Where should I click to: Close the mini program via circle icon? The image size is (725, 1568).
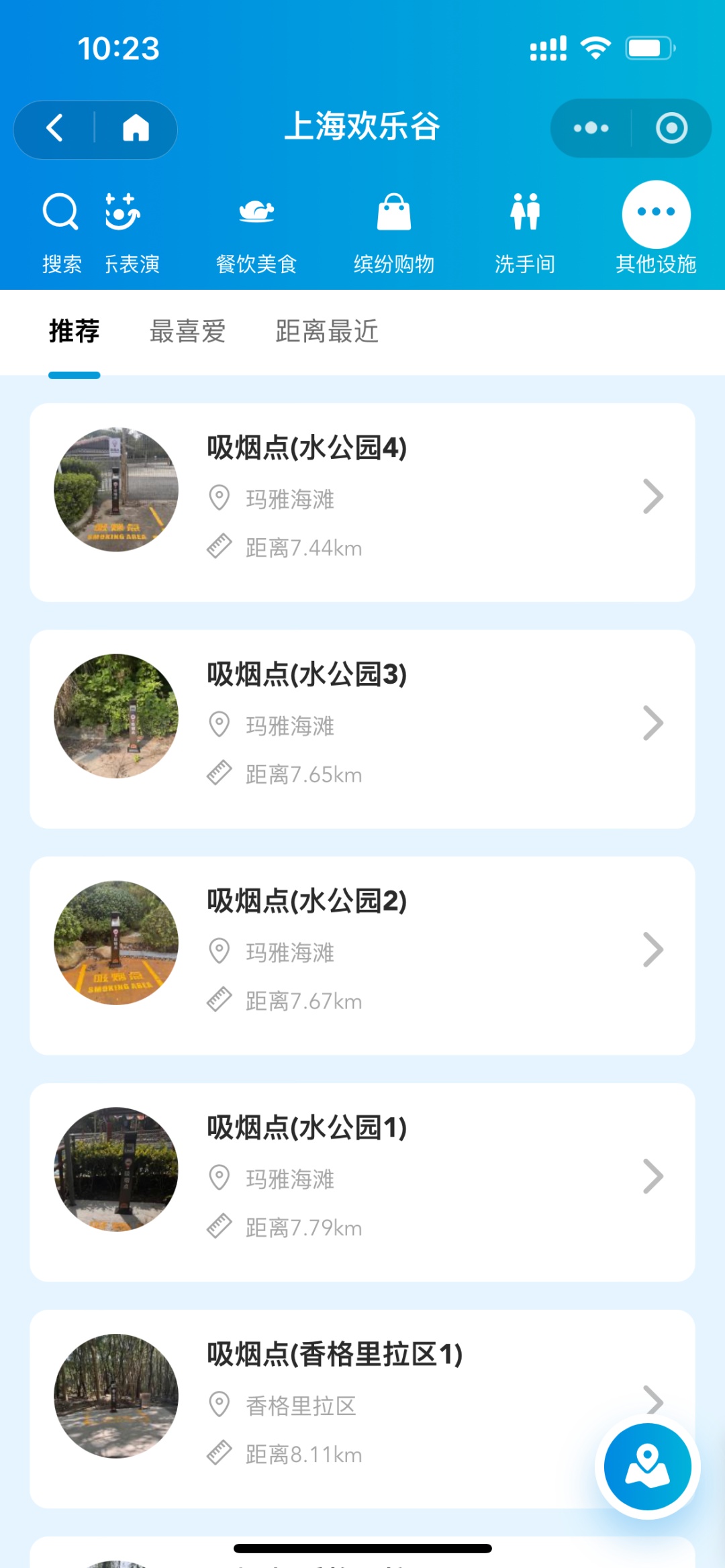(x=671, y=128)
